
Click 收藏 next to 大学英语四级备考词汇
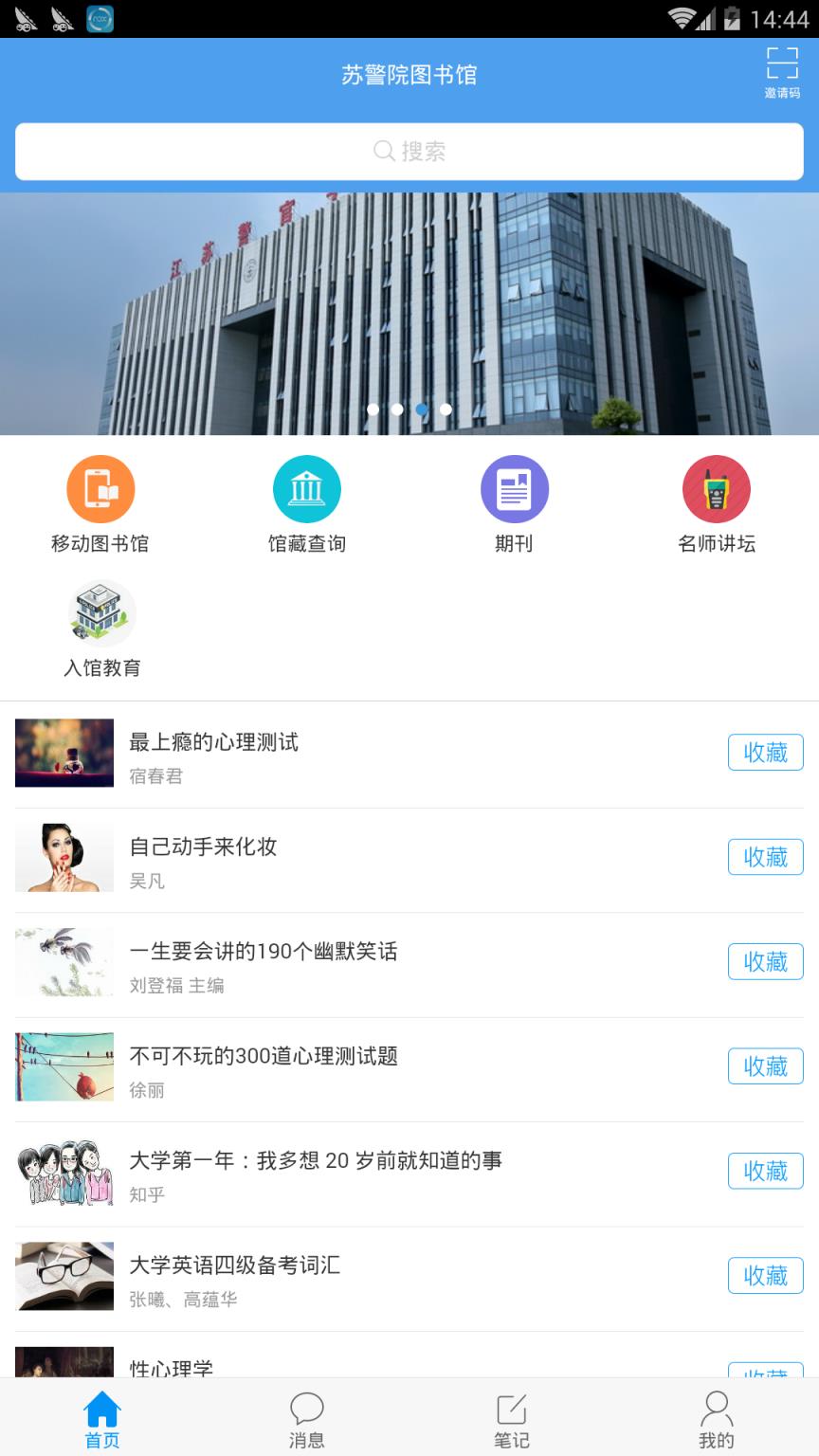[765, 1276]
